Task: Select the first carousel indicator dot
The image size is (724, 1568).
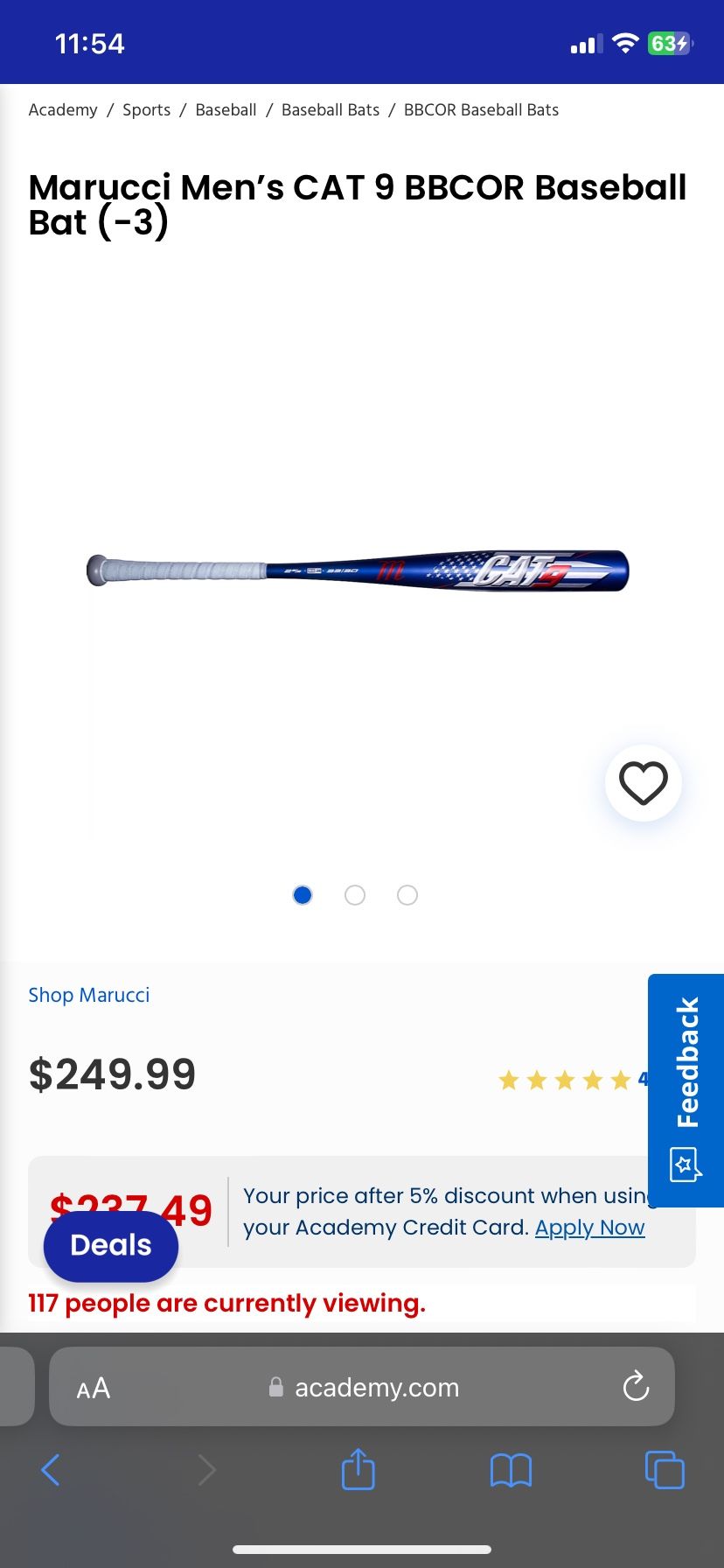Action: (x=302, y=895)
